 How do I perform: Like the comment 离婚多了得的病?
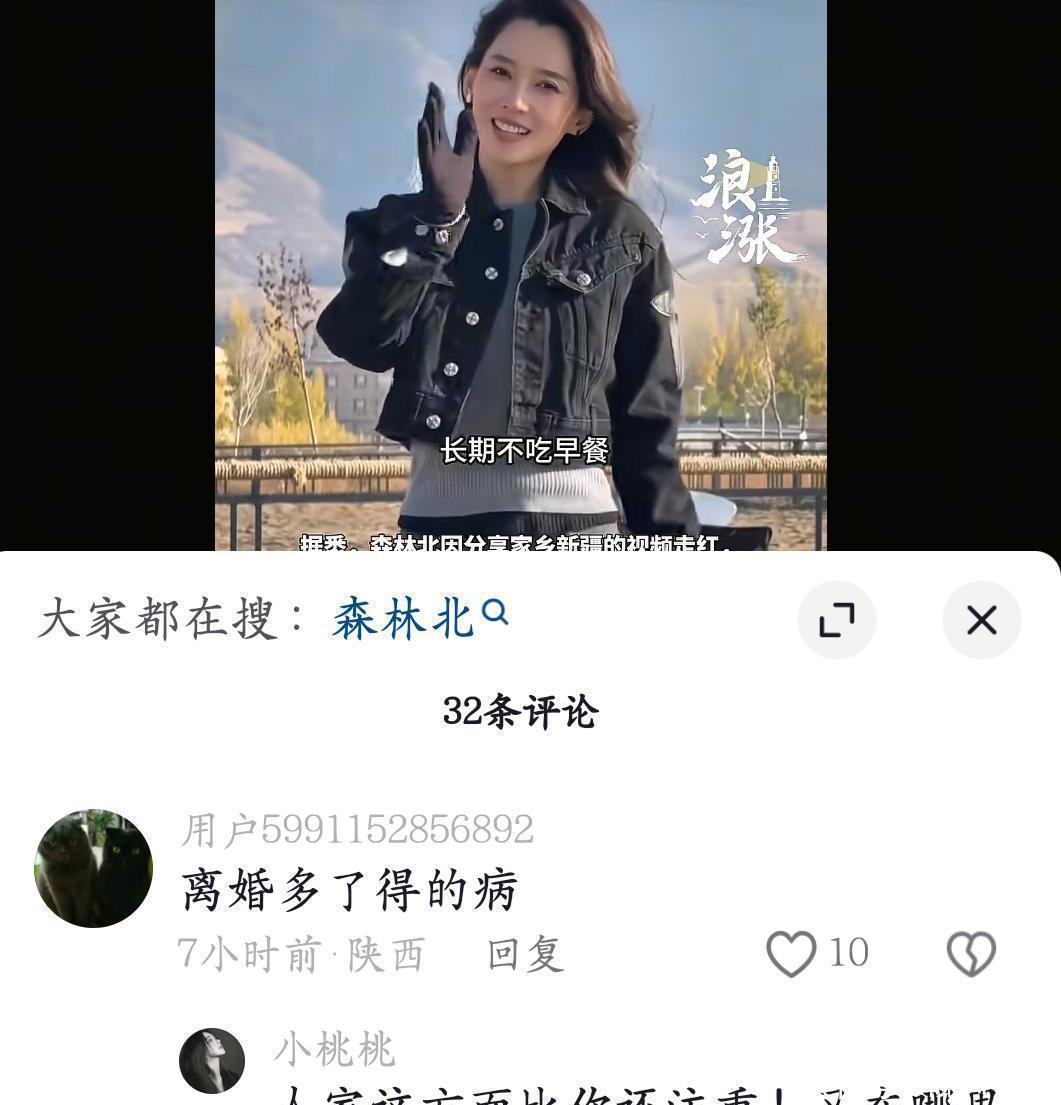(791, 953)
